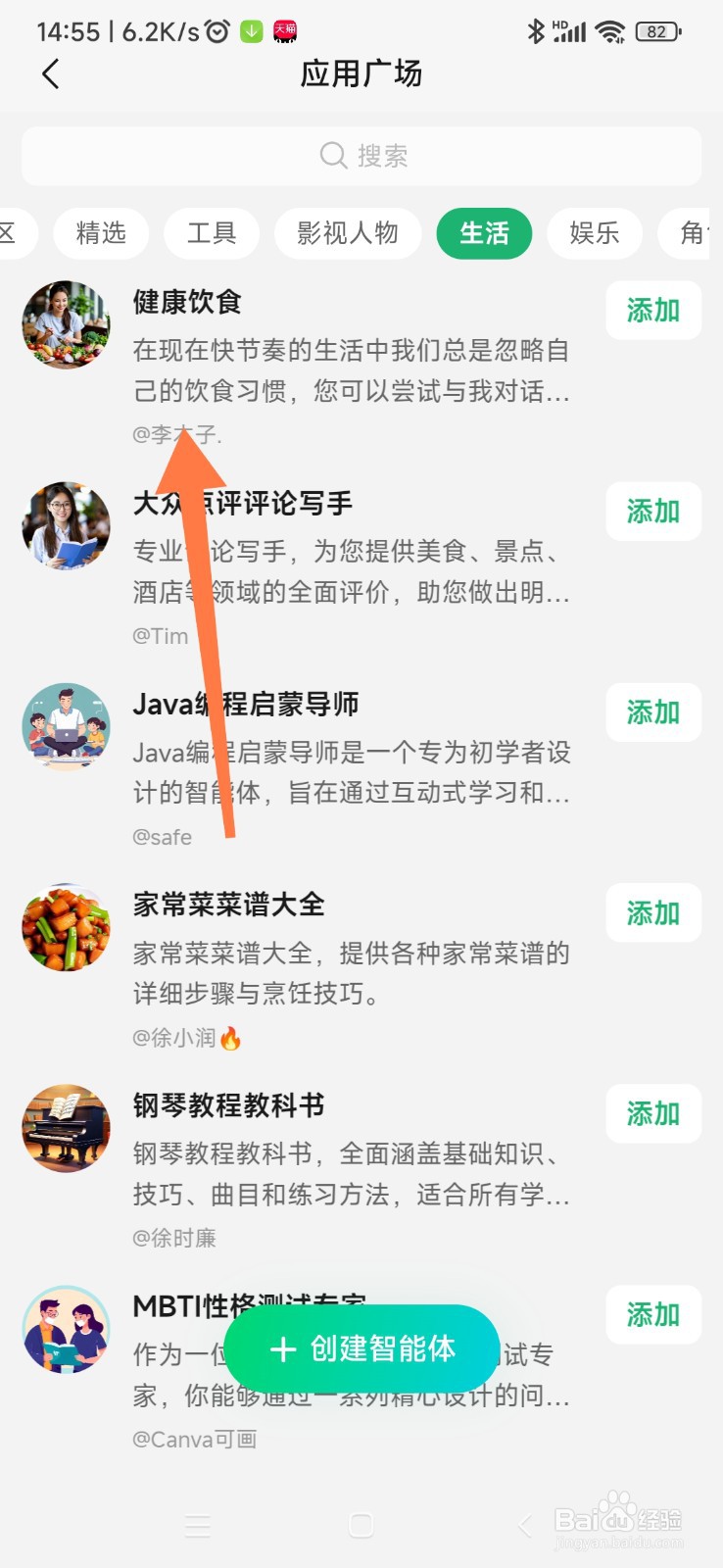Screen dimensions: 723x1568
Task: Tap the 搜索 search input field
Action: (x=382, y=155)
